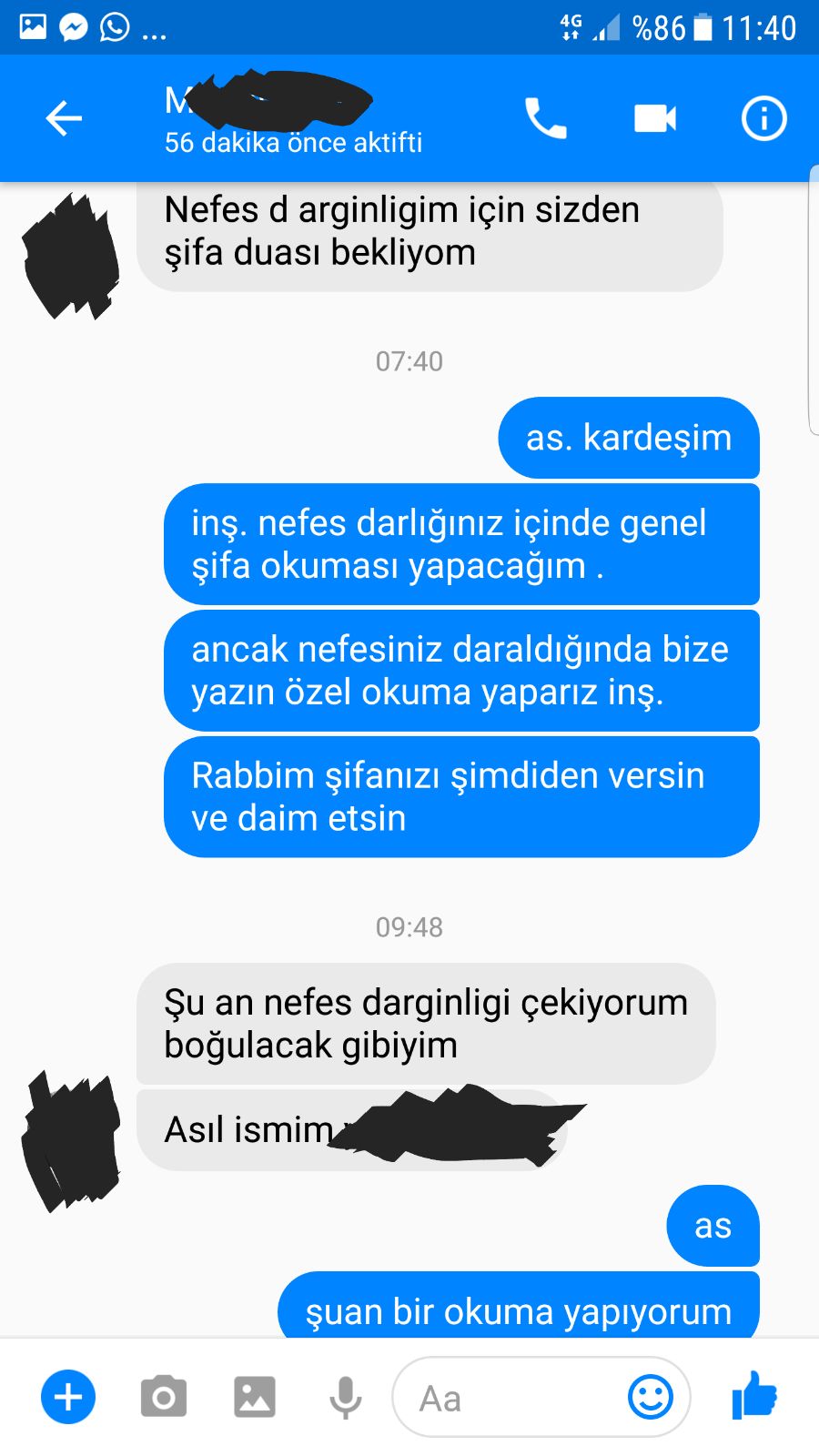Open the camera to take a photo
This screenshot has width=819, height=1456.
(164, 1397)
